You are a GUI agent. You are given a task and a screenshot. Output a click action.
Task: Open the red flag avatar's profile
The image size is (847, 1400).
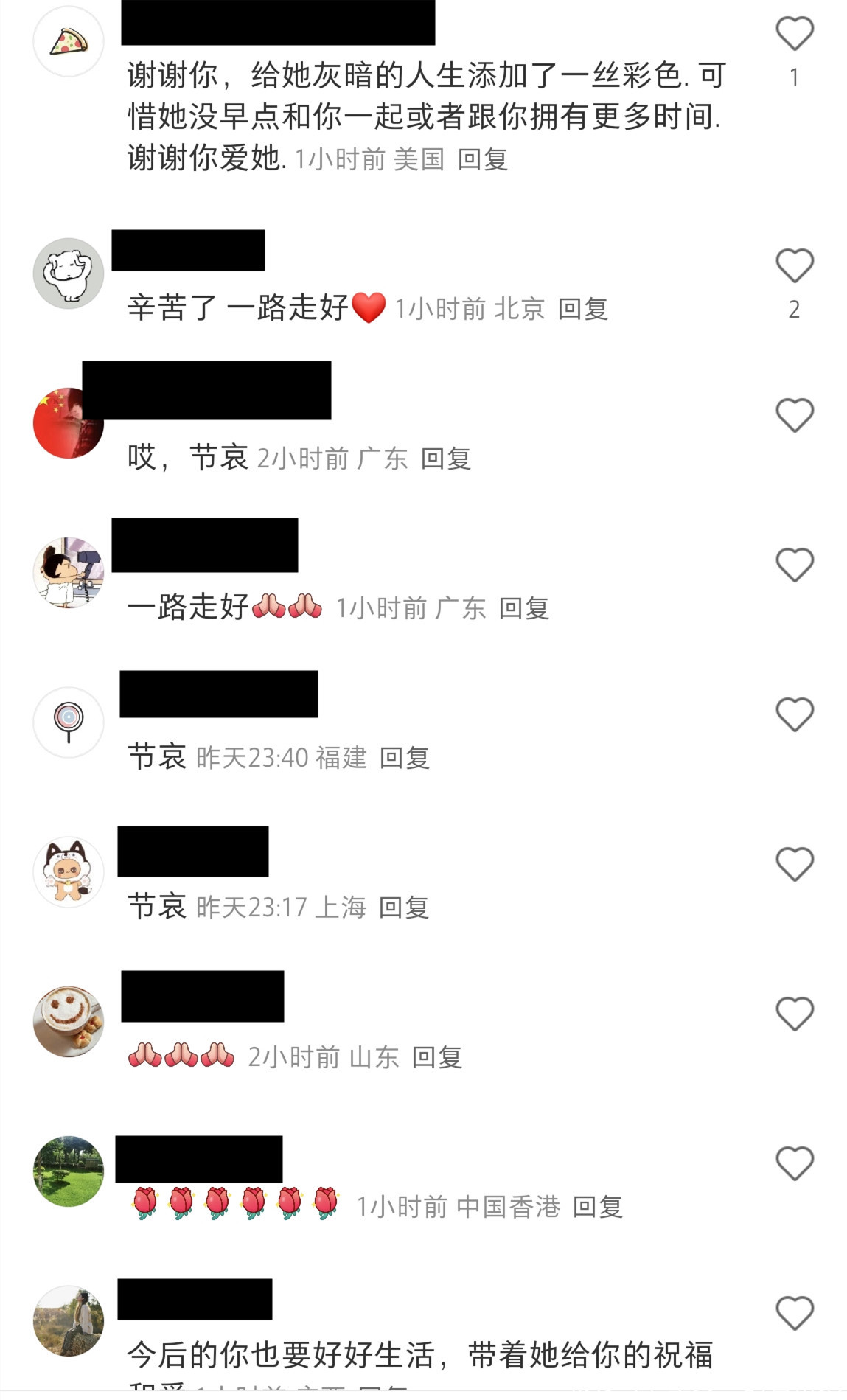69,423
